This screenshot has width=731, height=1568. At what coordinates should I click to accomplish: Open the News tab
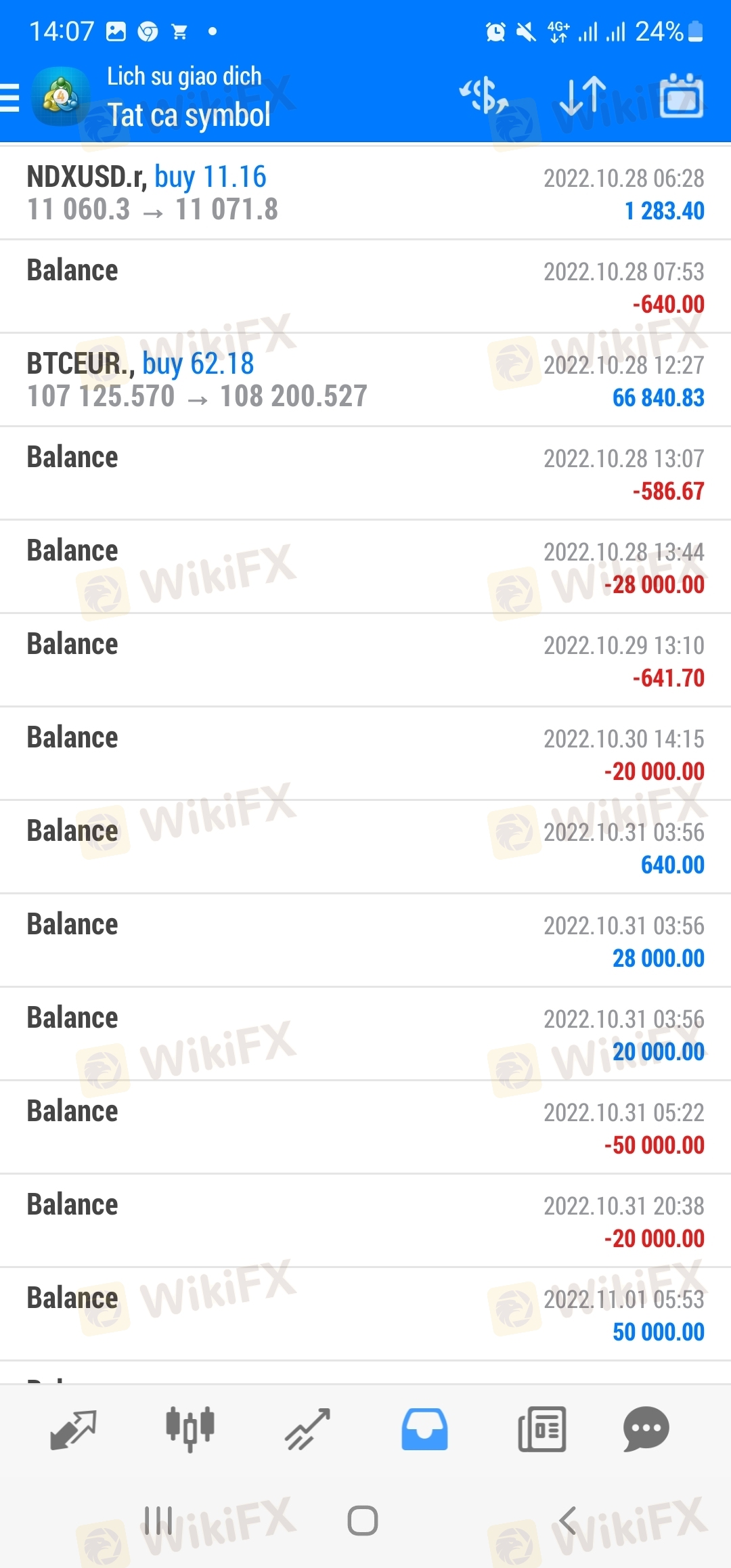pos(541,1429)
